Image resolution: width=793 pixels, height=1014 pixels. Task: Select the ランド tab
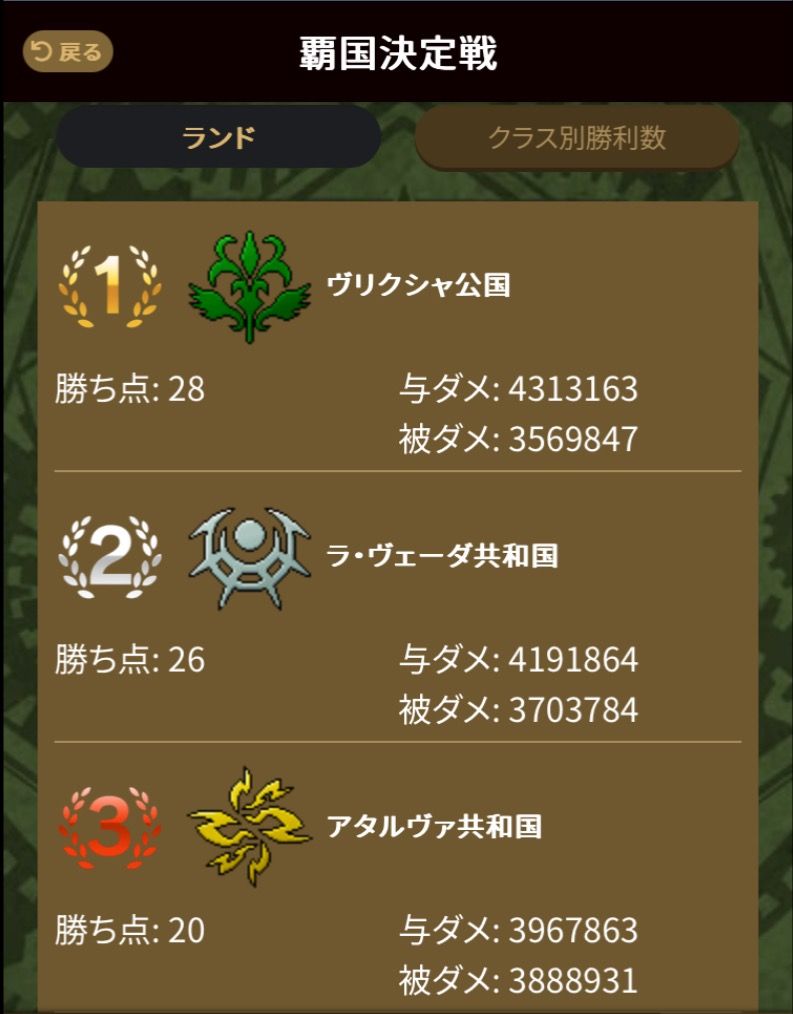point(218,137)
